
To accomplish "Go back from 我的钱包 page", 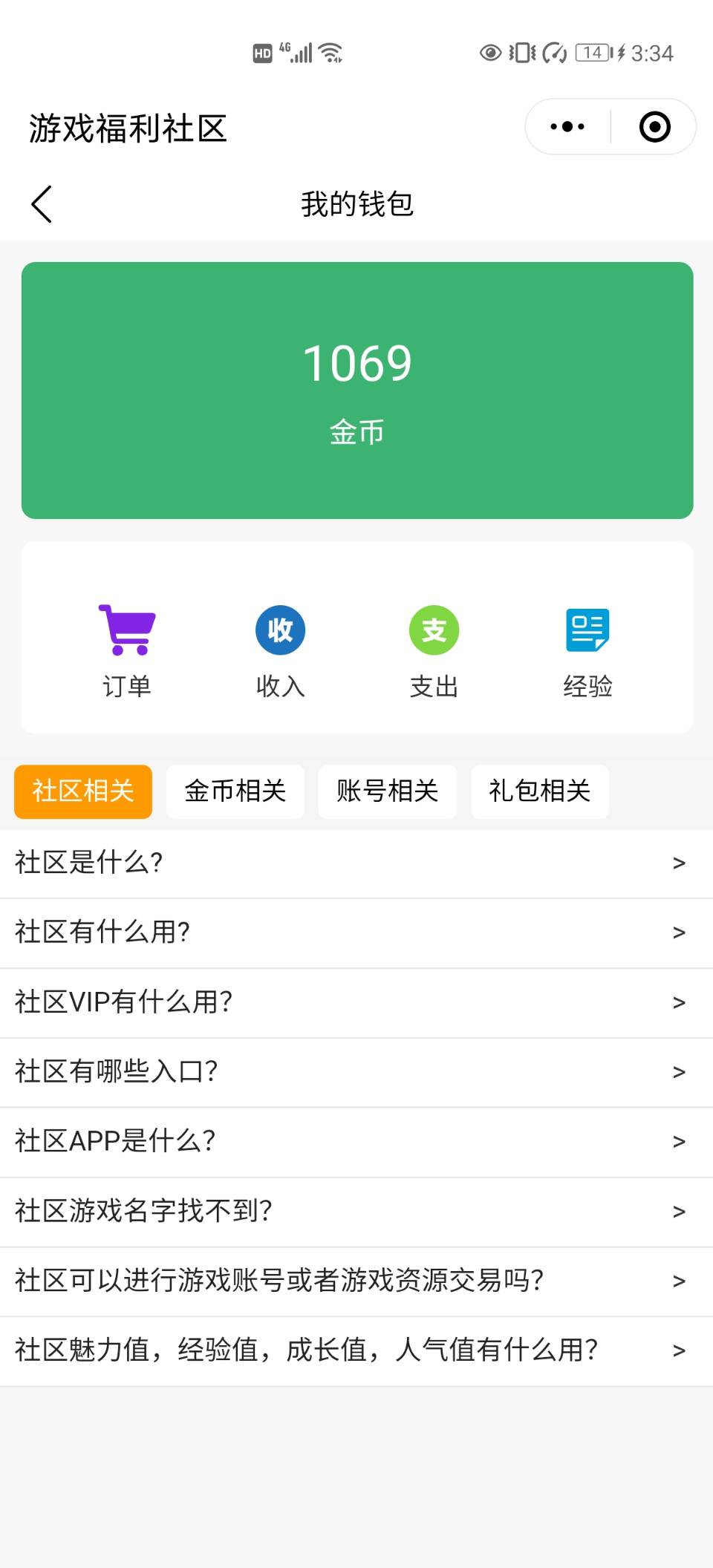I will pyautogui.click(x=42, y=204).
